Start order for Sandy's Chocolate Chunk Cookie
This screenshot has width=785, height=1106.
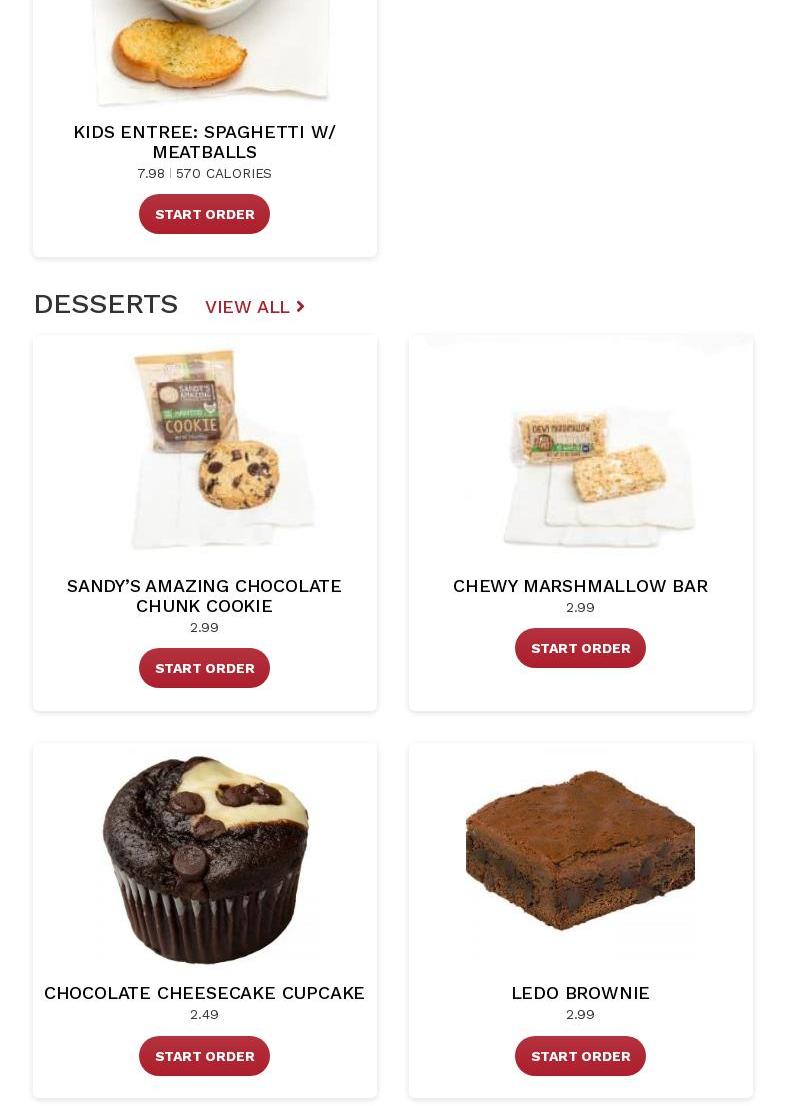point(204,668)
